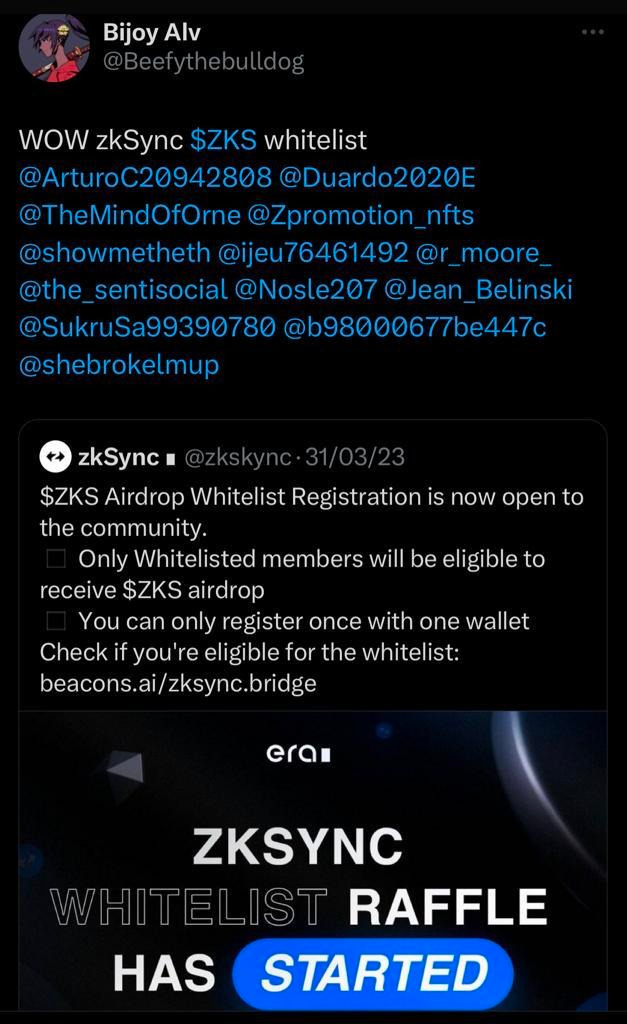Visit the @ArturoC20942808 profile mention
Viewport: 627px width, 1024px height.
coord(145,178)
